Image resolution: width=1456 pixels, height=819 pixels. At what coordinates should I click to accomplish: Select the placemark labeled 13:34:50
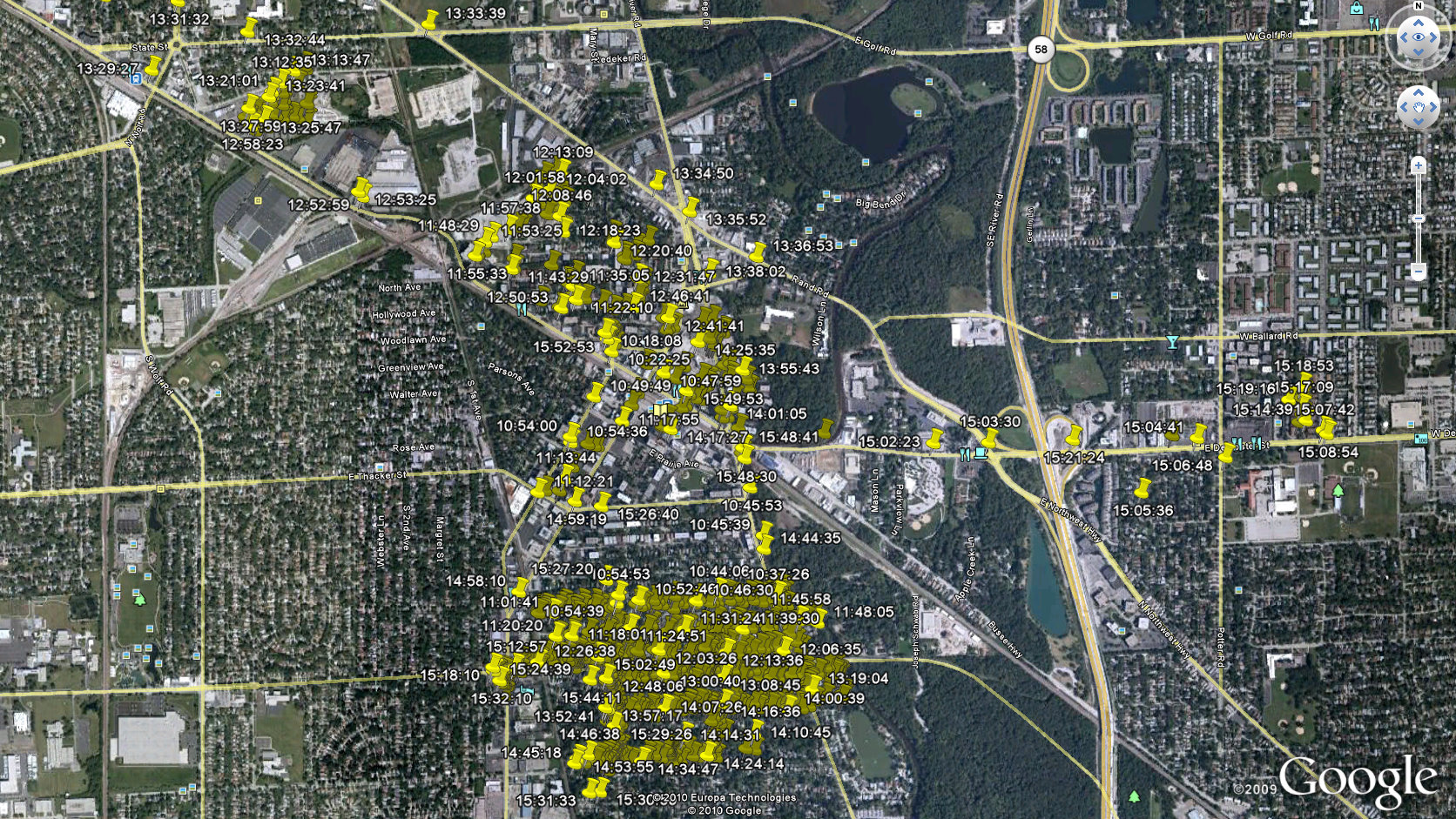(x=657, y=182)
